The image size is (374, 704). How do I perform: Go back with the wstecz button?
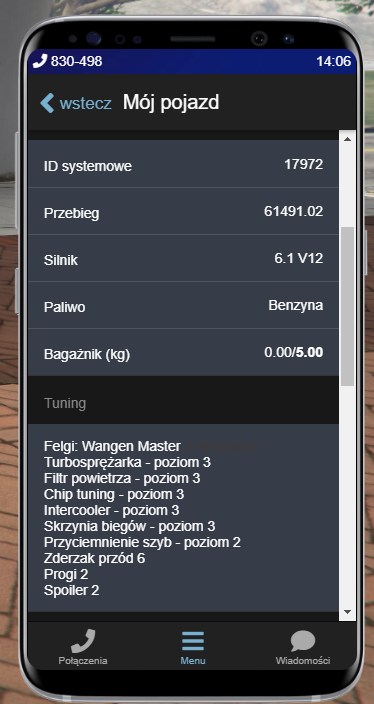75,103
